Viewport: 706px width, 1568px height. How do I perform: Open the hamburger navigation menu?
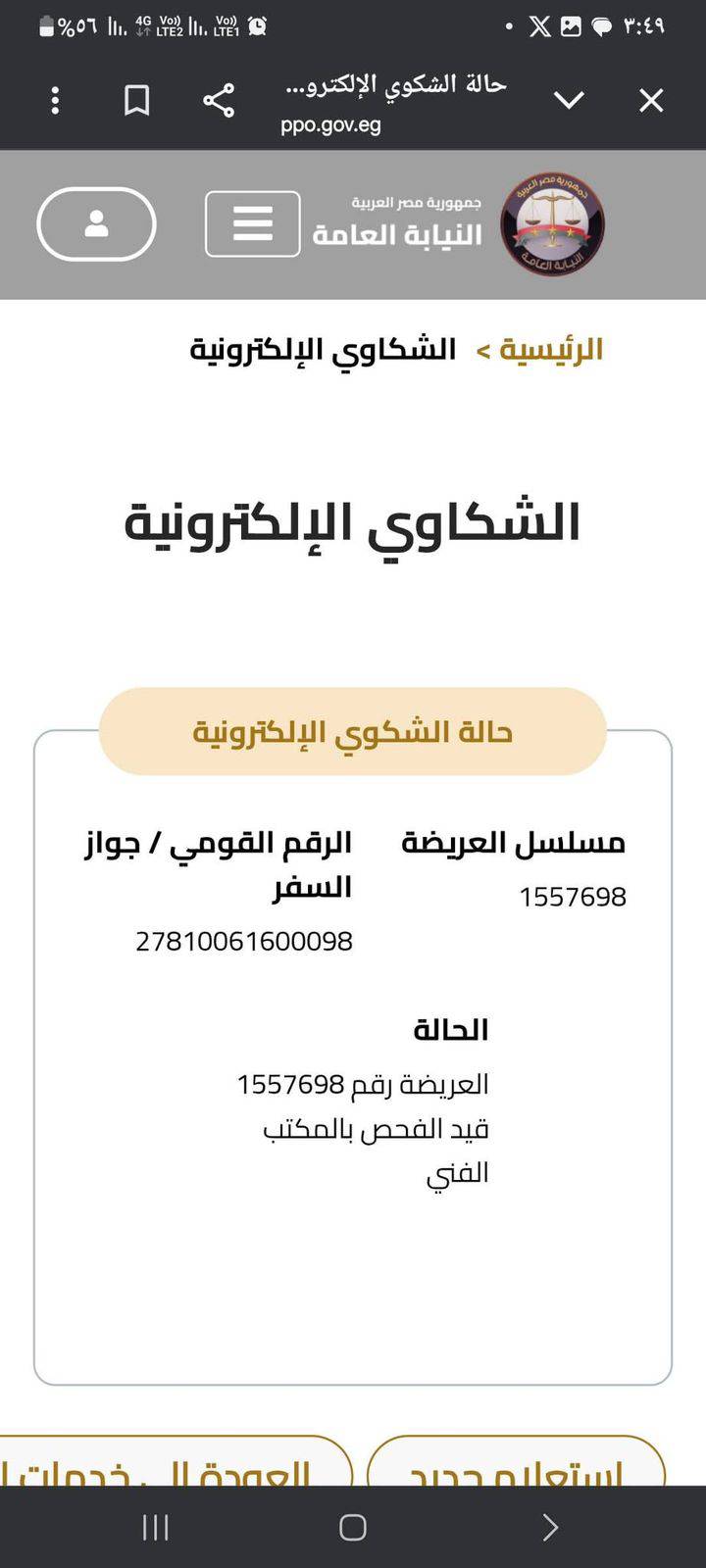click(252, 224)
